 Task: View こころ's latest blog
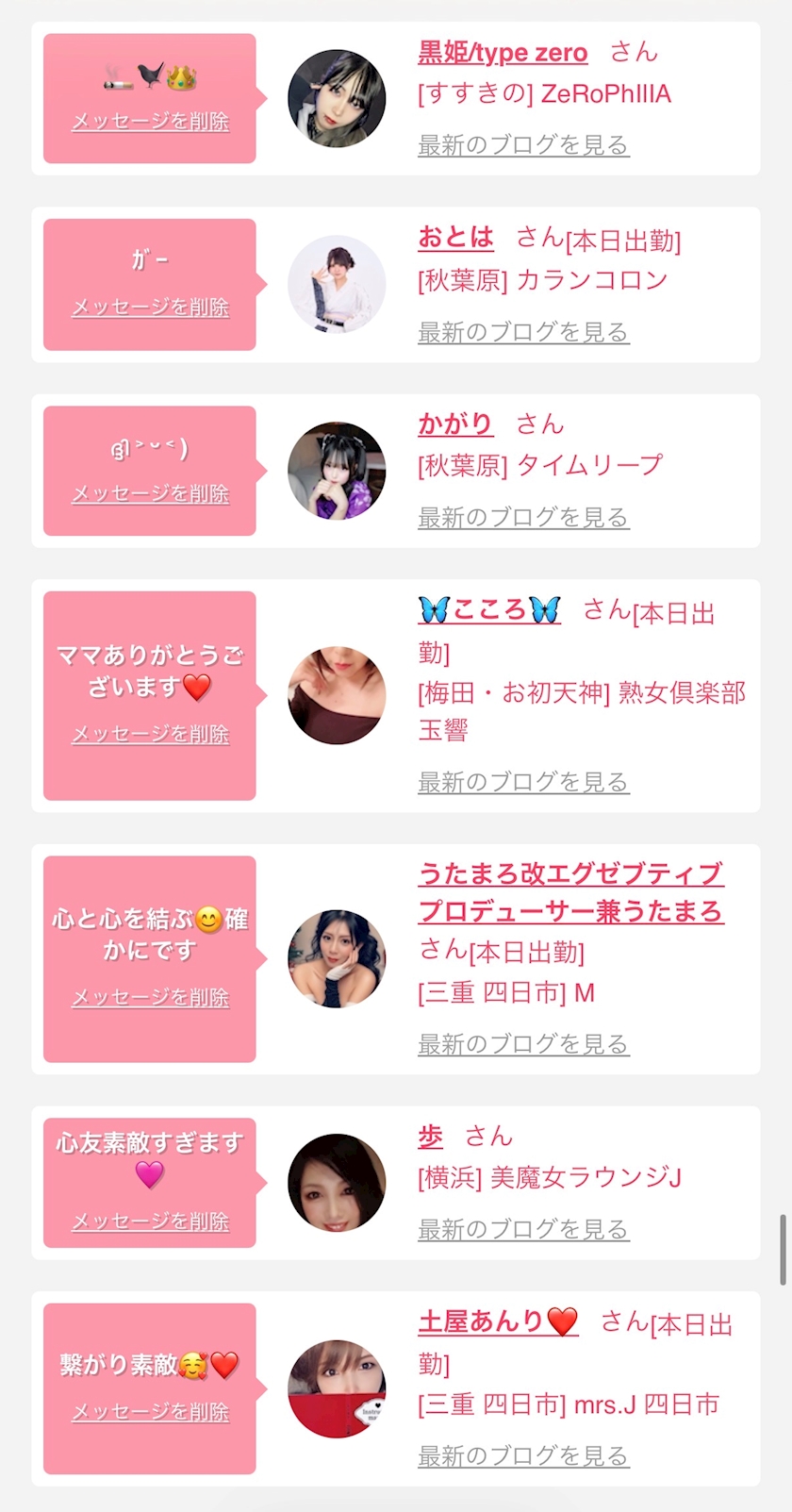(x=523, y=782)
